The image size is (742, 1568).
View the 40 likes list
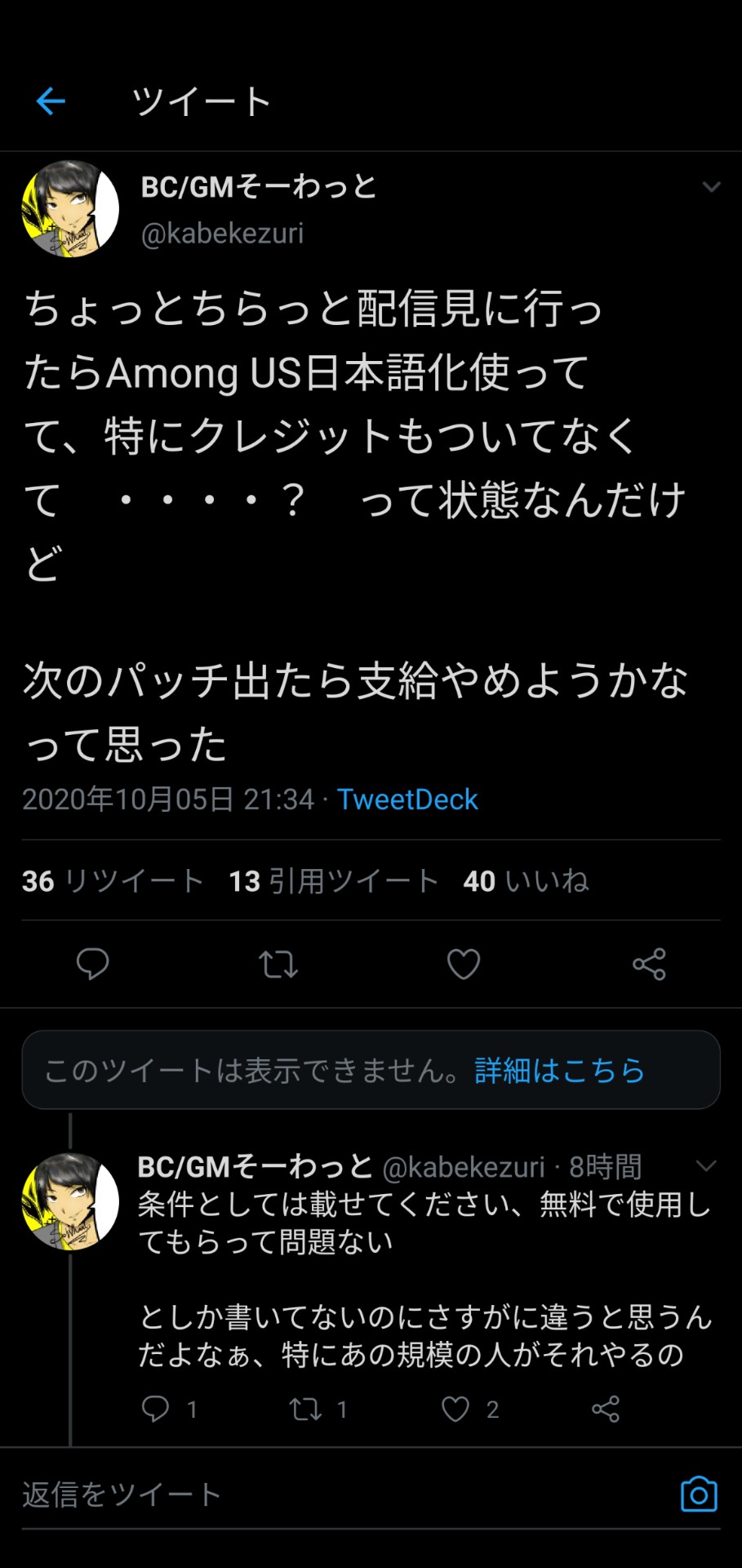(526, 881)
